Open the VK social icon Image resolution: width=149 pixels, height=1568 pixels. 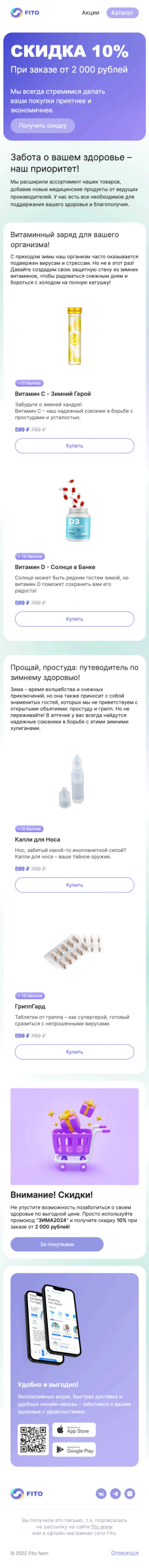[101, 1493]
